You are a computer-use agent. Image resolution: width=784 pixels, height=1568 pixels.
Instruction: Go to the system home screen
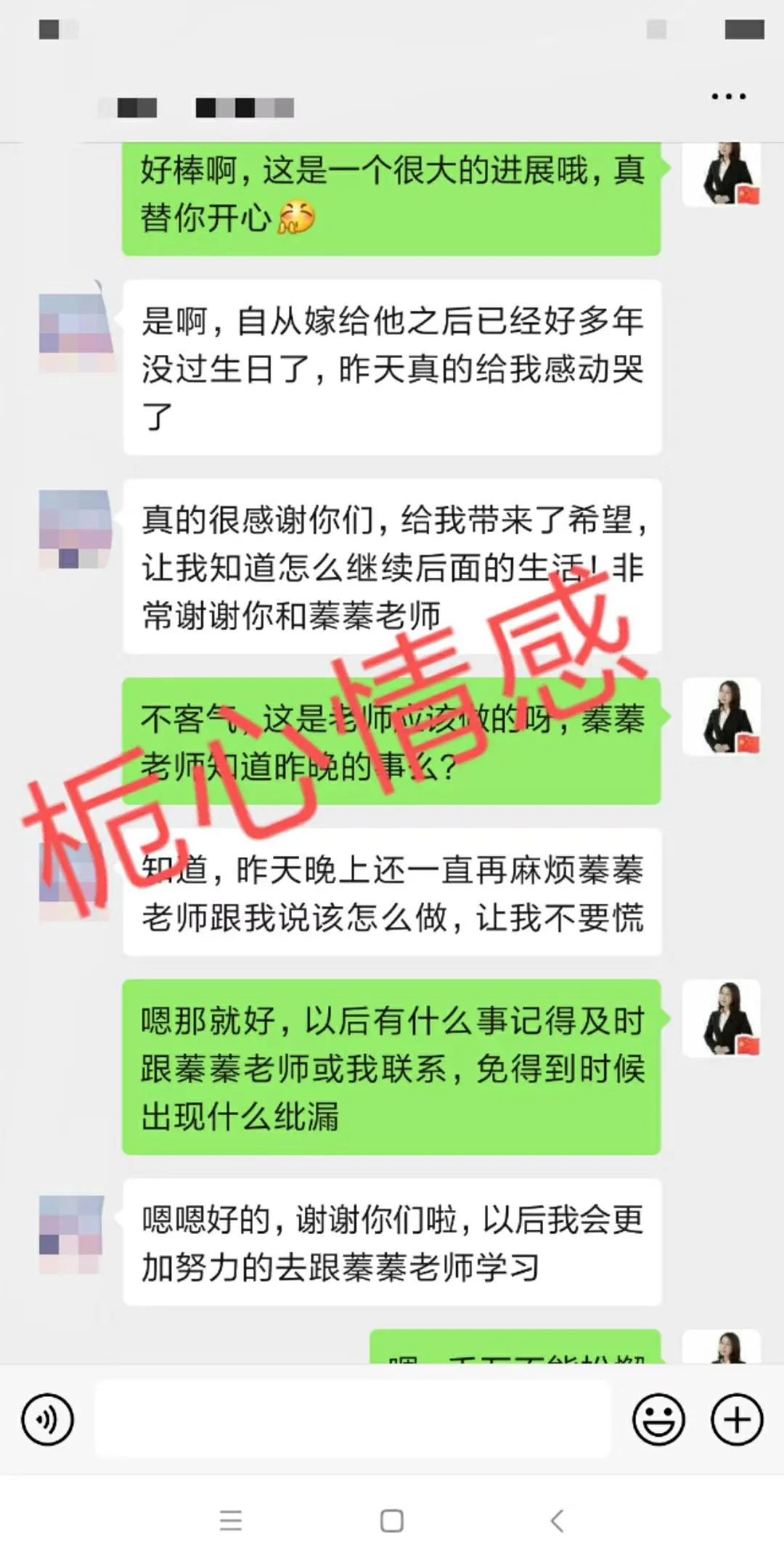tap(392, 1520)
